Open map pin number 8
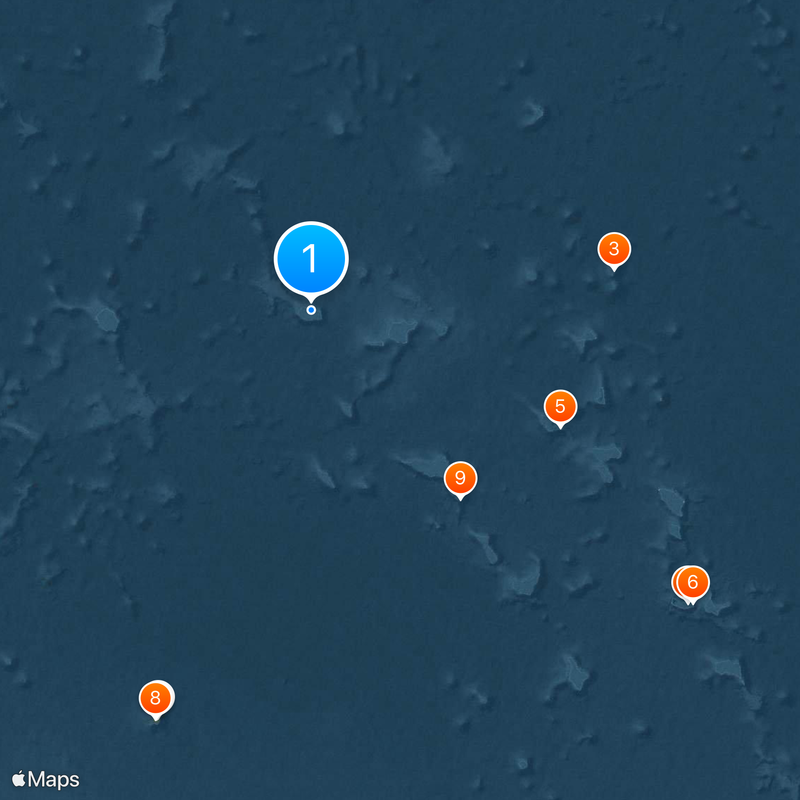800x800 pixels. coord(156,697)
